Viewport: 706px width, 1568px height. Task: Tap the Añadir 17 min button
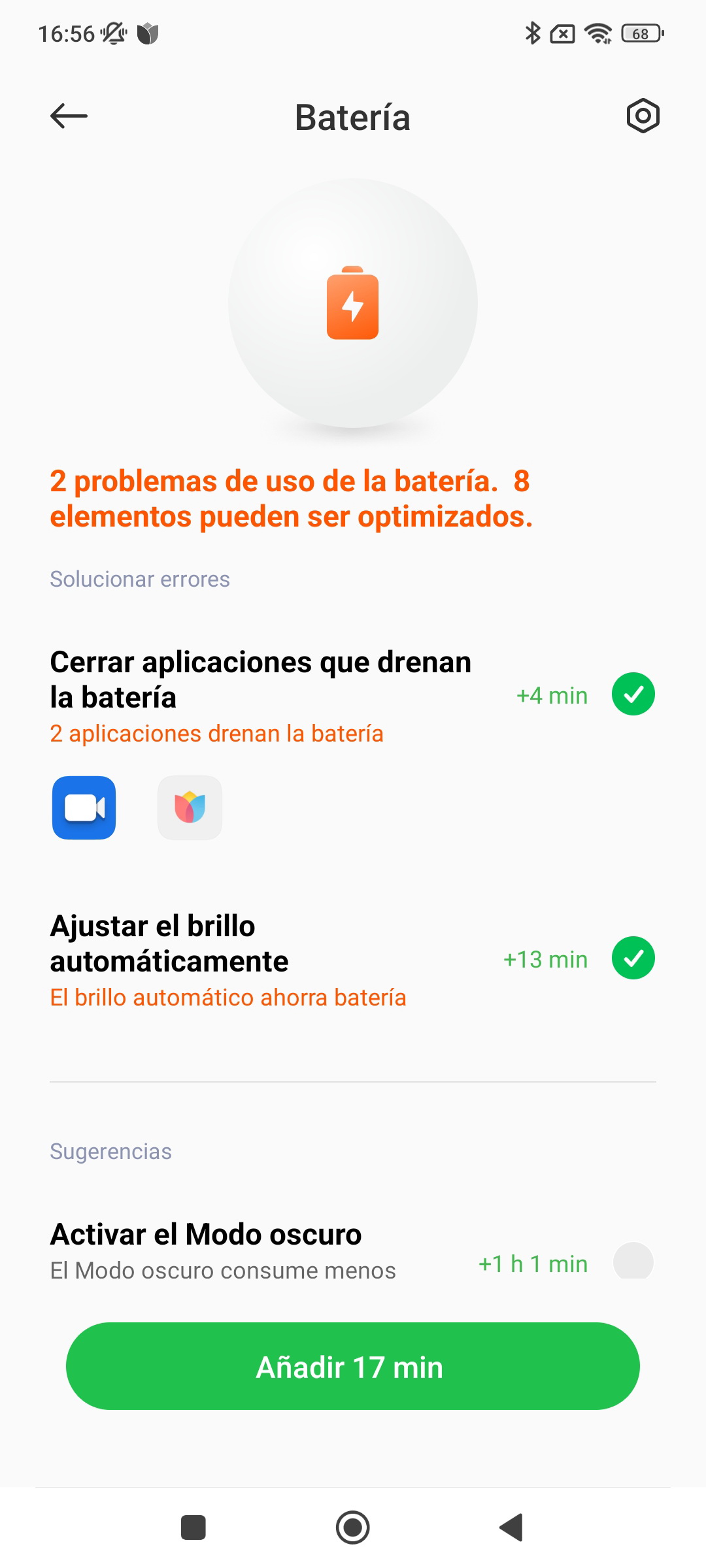(352, 1366)
